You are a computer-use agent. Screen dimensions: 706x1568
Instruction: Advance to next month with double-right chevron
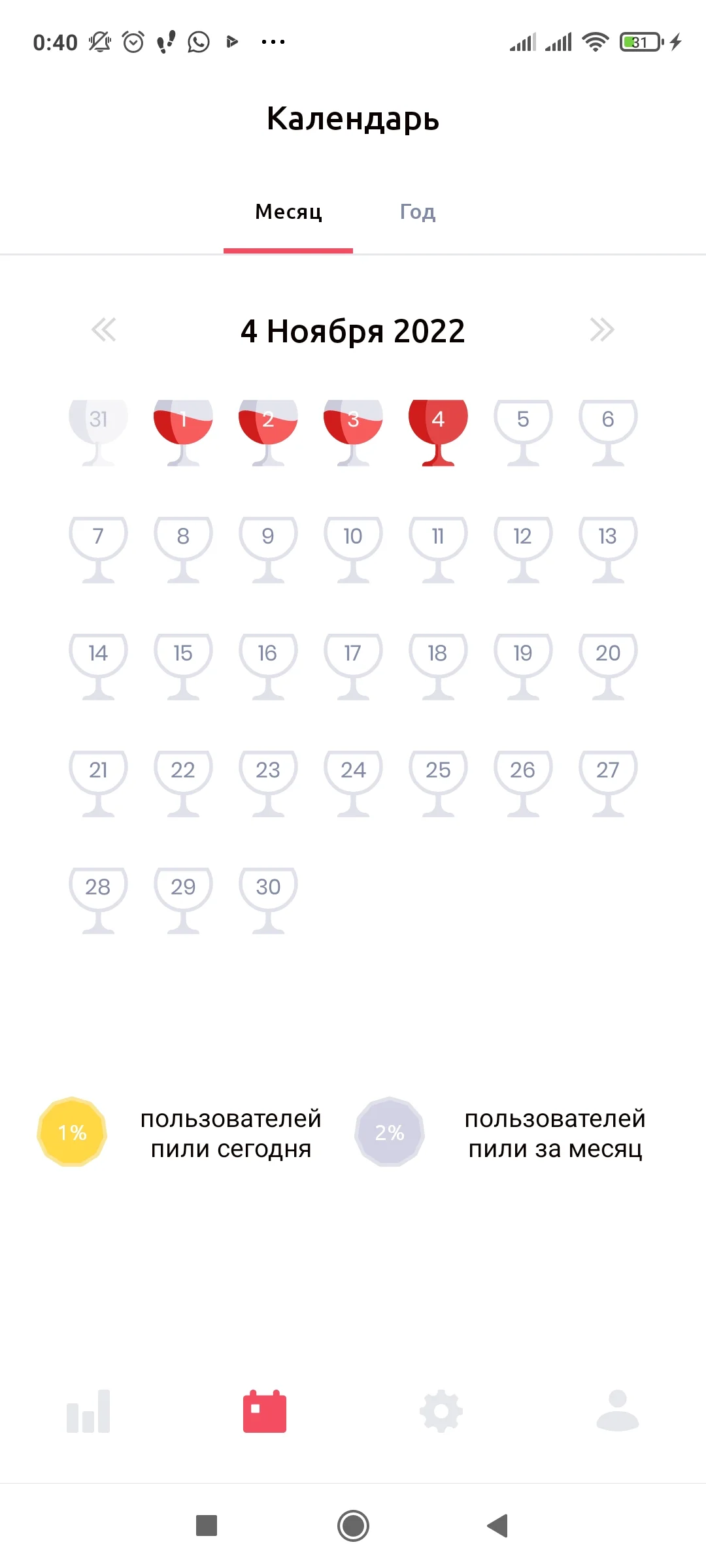(x=602, y=331)
